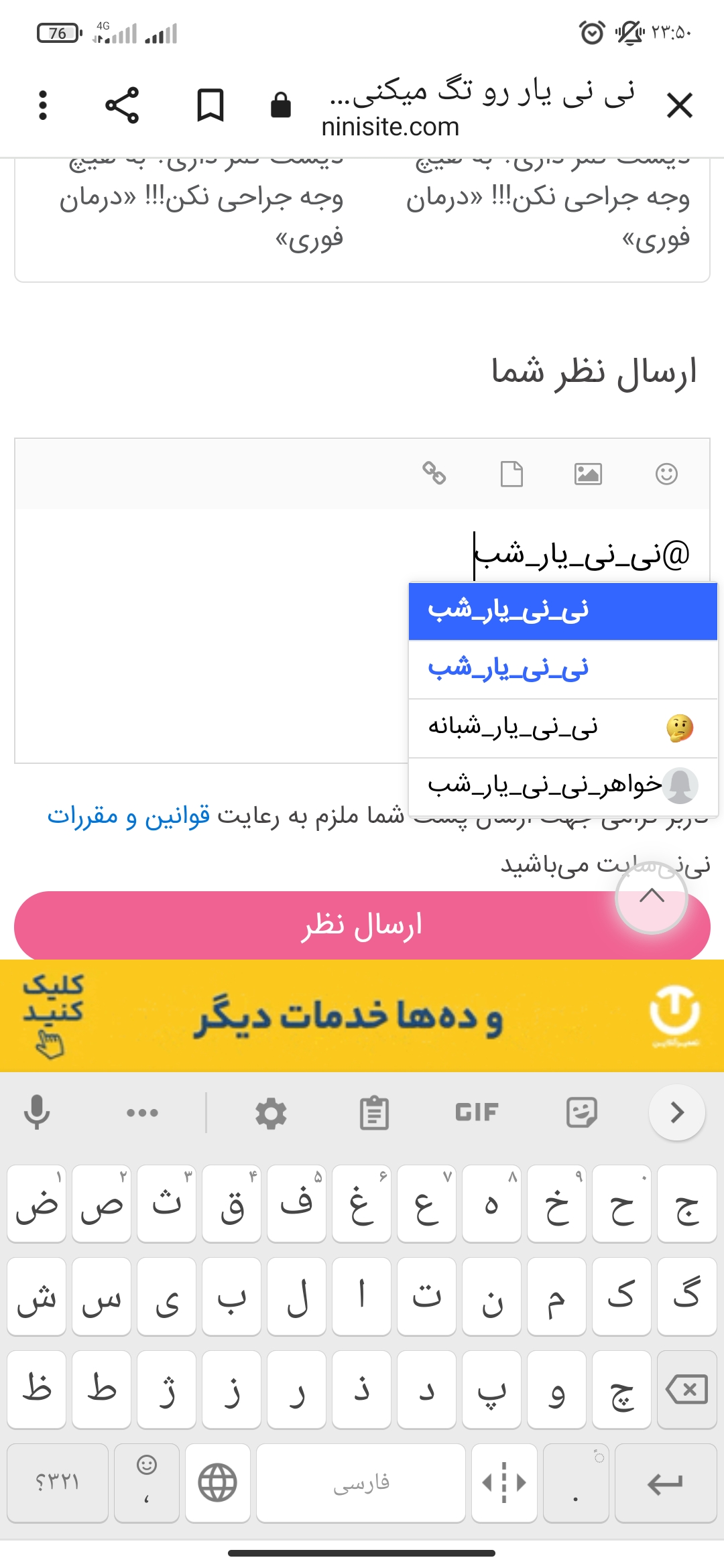
Task: Jump back to top with the arrow button
Action: [652, 897]
